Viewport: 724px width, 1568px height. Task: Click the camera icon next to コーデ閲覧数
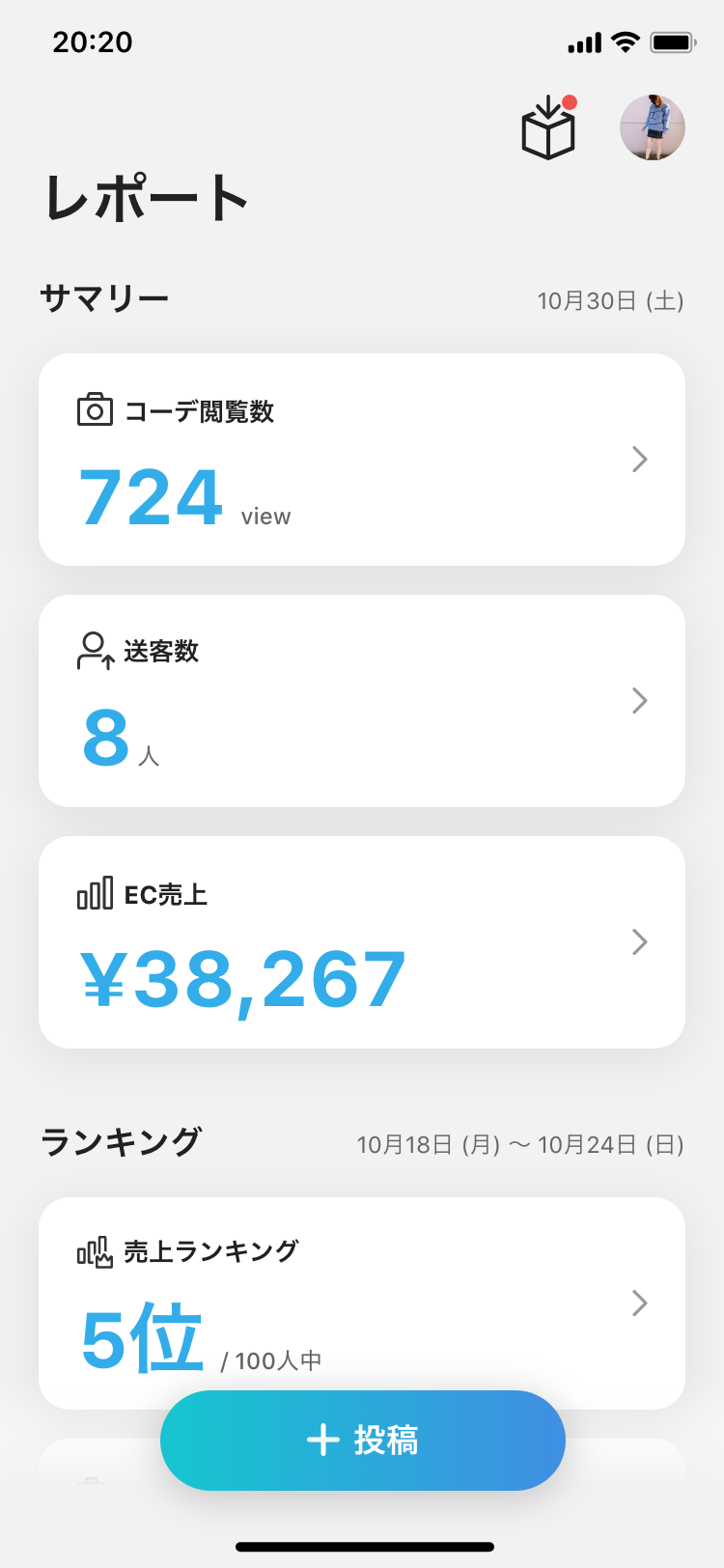[95, 410]
